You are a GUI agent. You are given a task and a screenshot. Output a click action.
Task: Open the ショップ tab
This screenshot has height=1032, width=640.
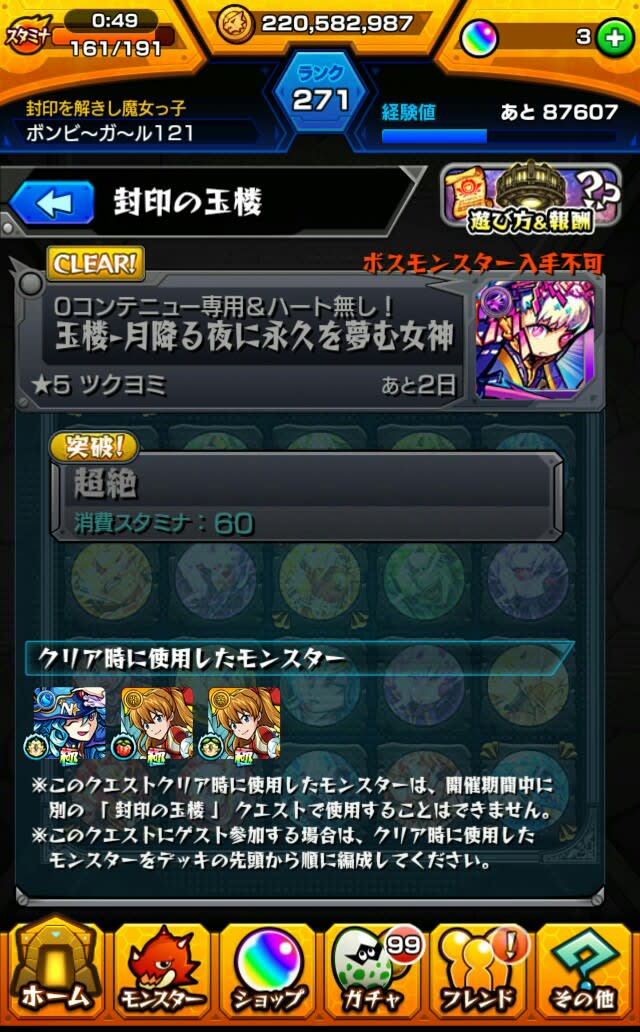[268, 970]
